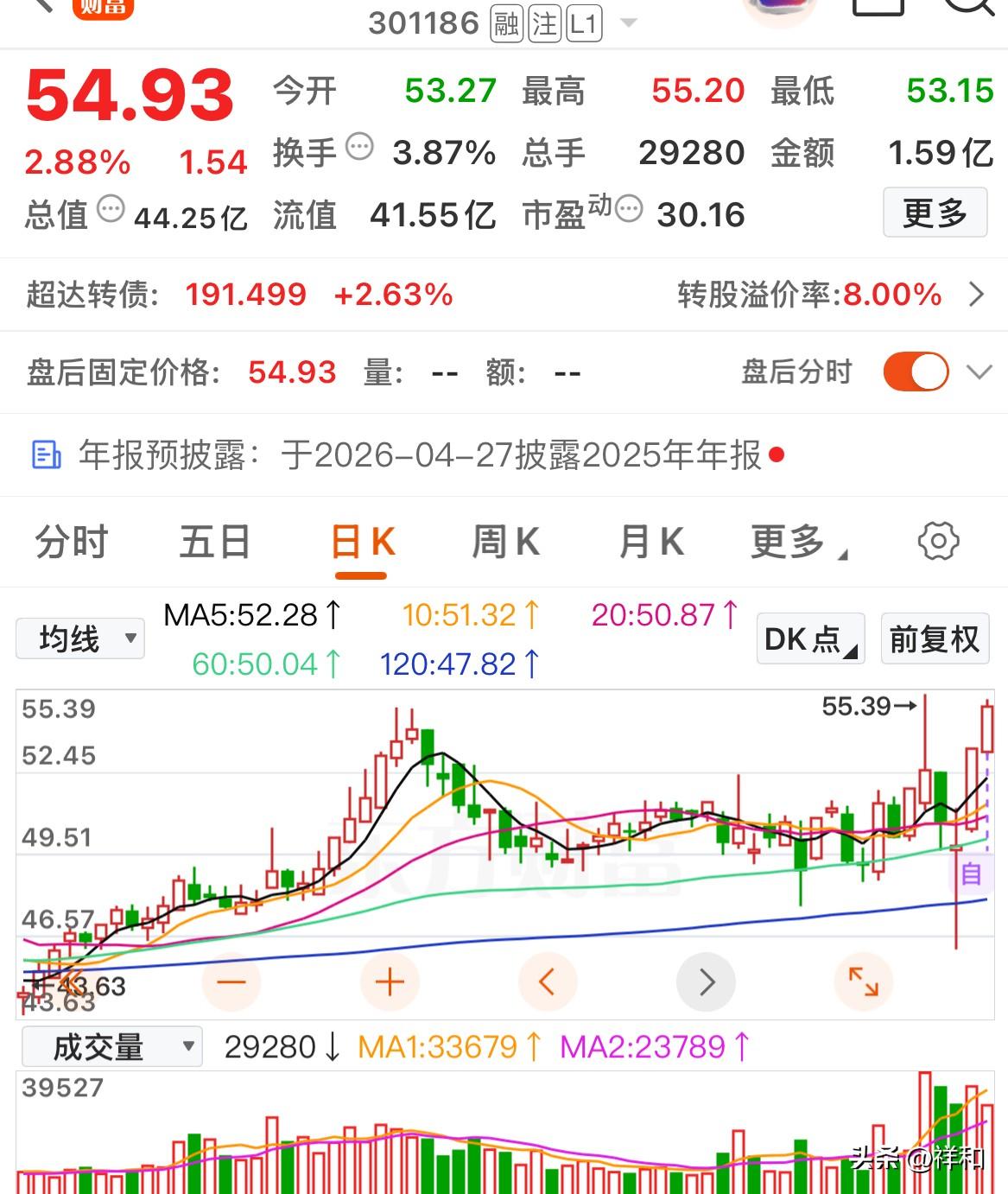Open the 均线 dropdown
Screen dimensions: 1008x1194
click(79, 638)
